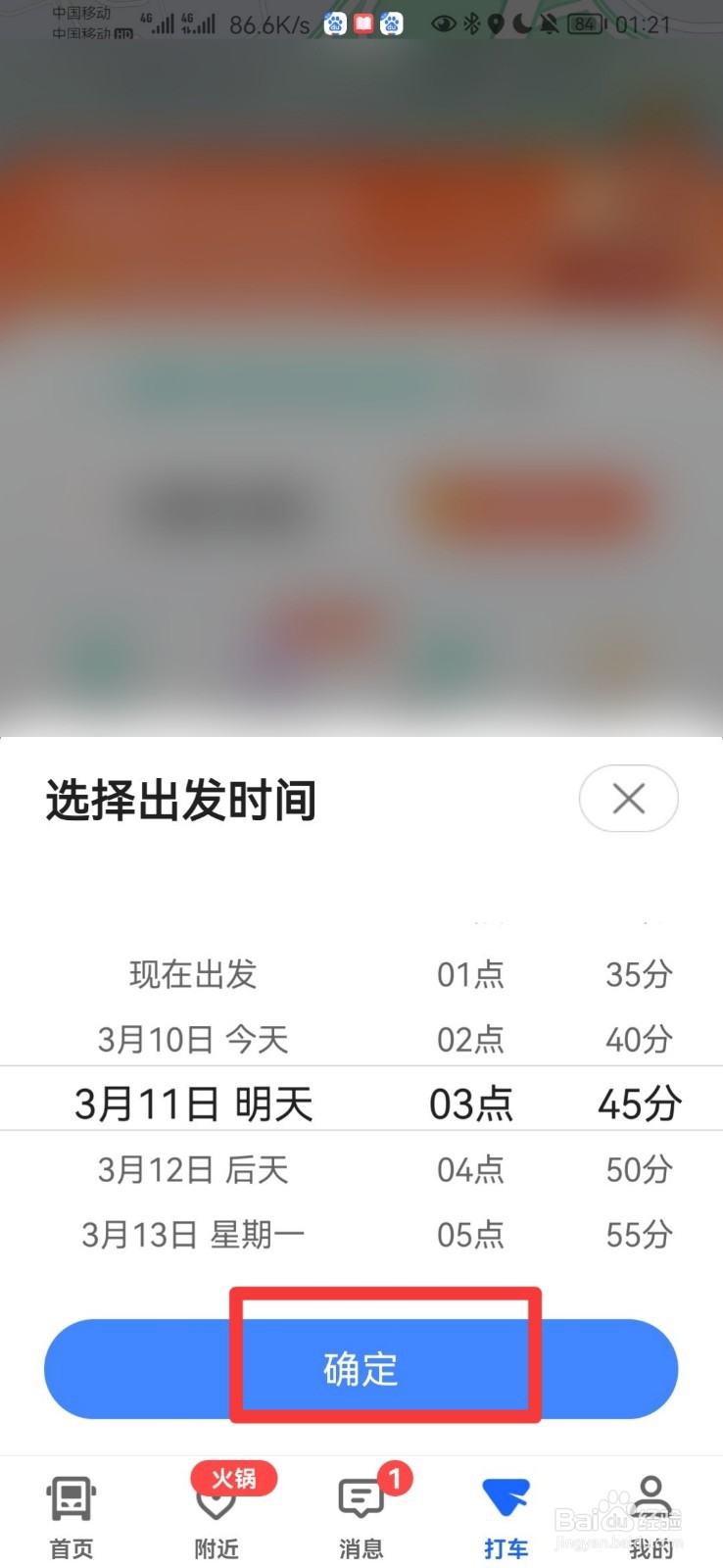Tap the eye-comfort mode status icon
Viewport: 723px width, 1568px height.
(x=443, y=24)
